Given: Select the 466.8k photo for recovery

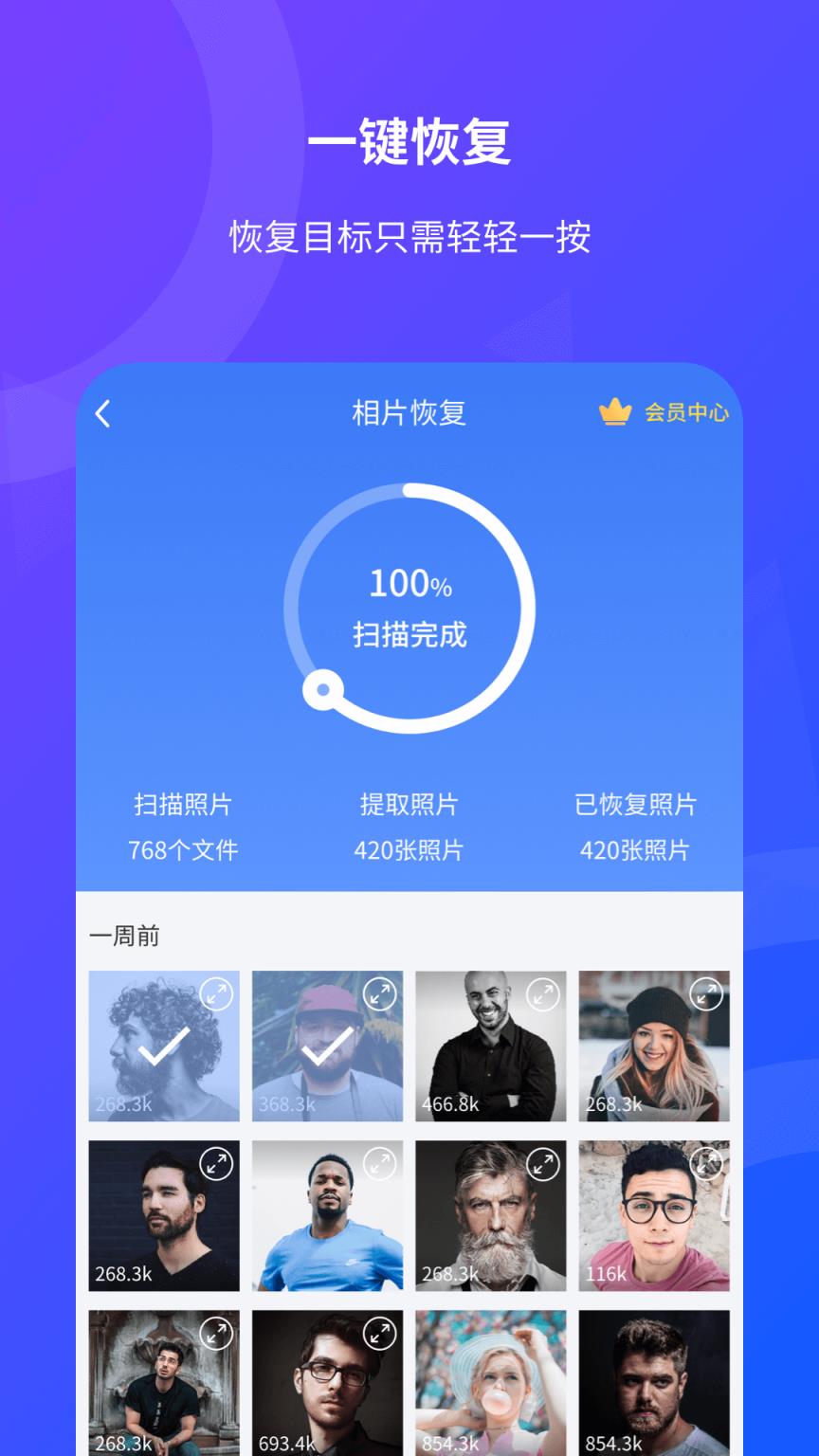Looking at the screenshot, I should tap(490, 1046).
